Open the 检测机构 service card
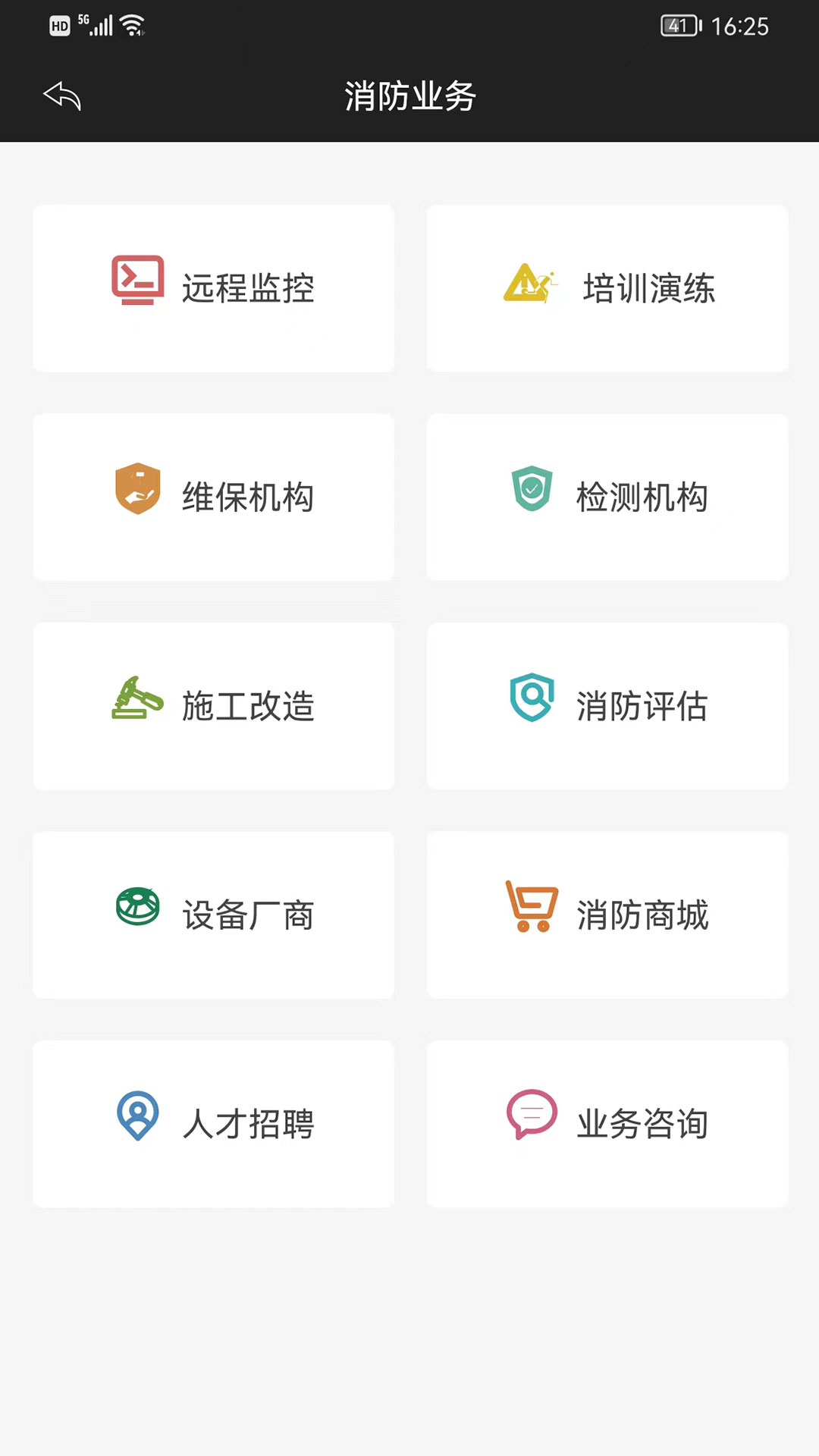This screenshot has width=819, height=1456. (607, 497)
